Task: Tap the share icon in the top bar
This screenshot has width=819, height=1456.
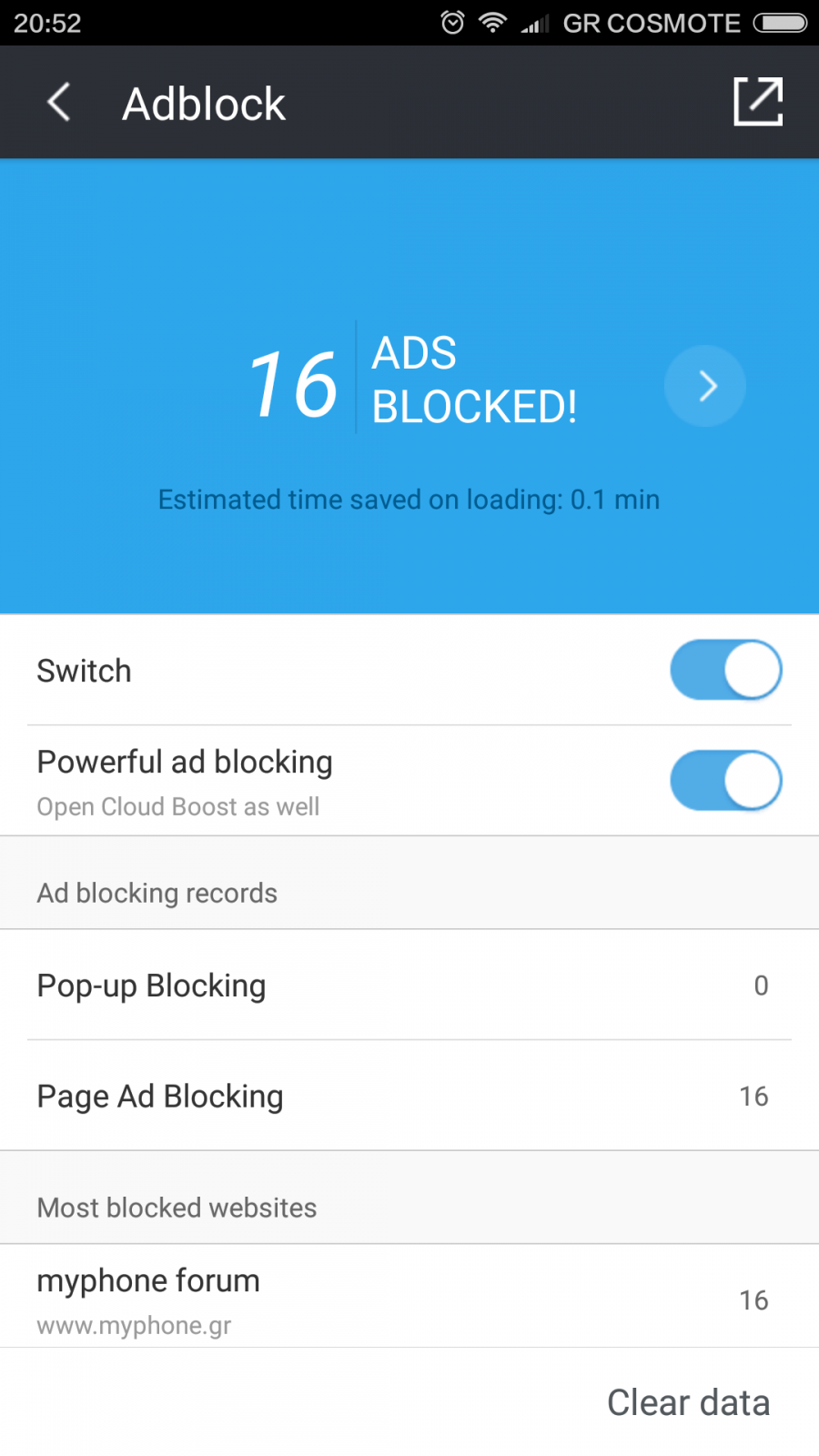Action: pyautogui.click(x=758, y=102)
